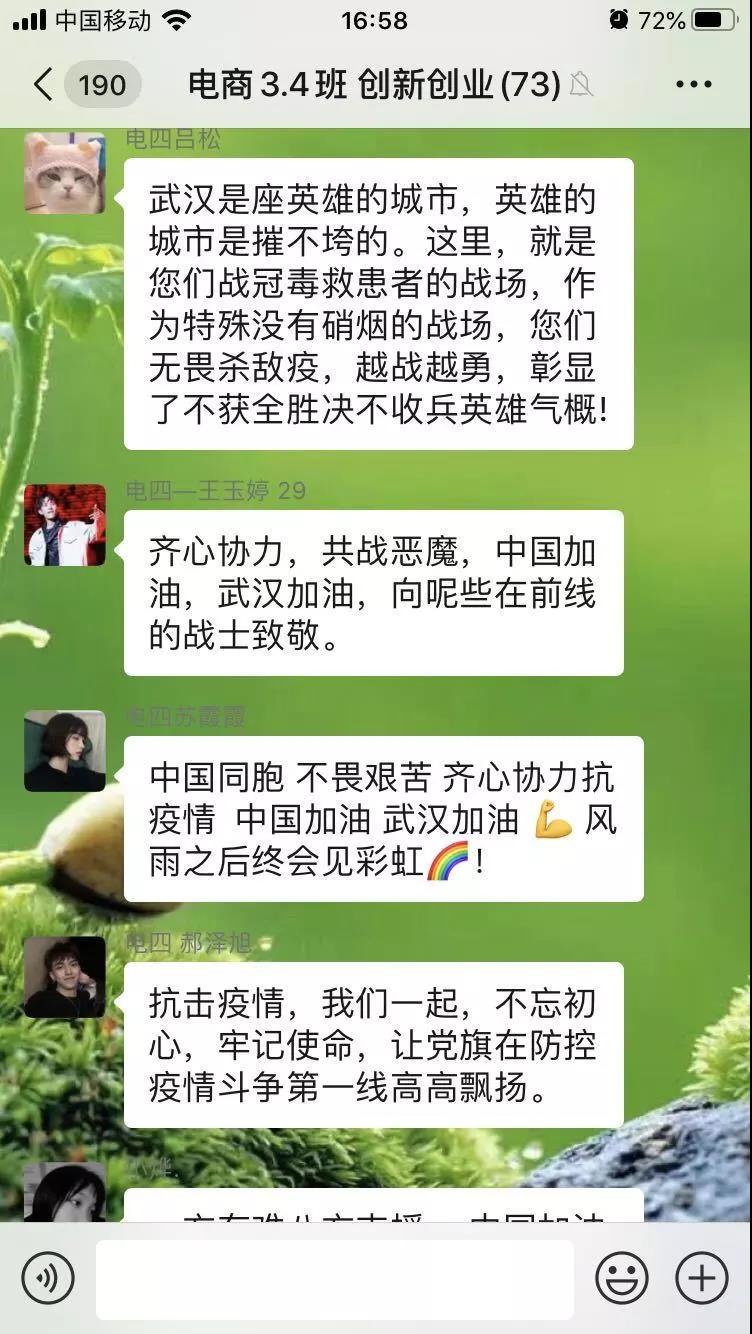Screen dimensions: 752x1334
Task: Open profile of 电四吕松 via cat avatar
Action: (x=65, y=172)
